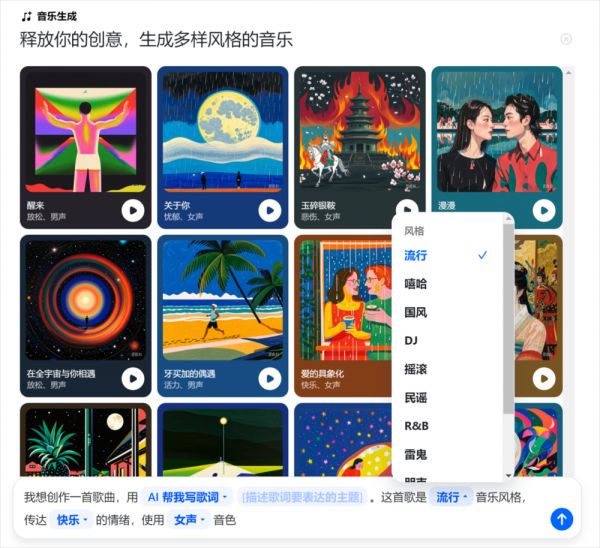Image resolution: width=600 pixels, height=548 pixels.
Task: Send the song creation prompt
Action: 562,519
